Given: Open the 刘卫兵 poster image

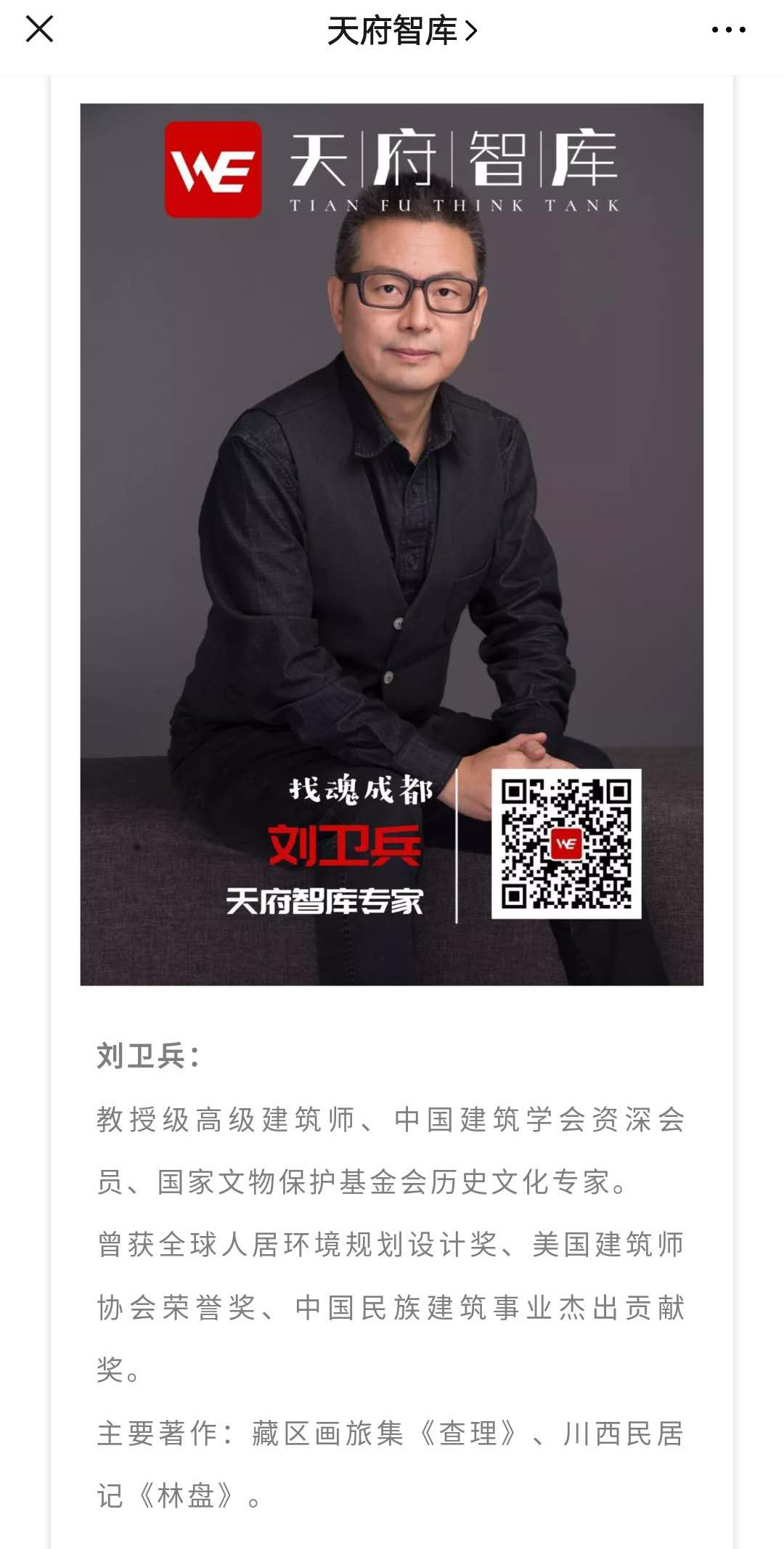Looking at the screenshot, I should click(x=391, y=545).
